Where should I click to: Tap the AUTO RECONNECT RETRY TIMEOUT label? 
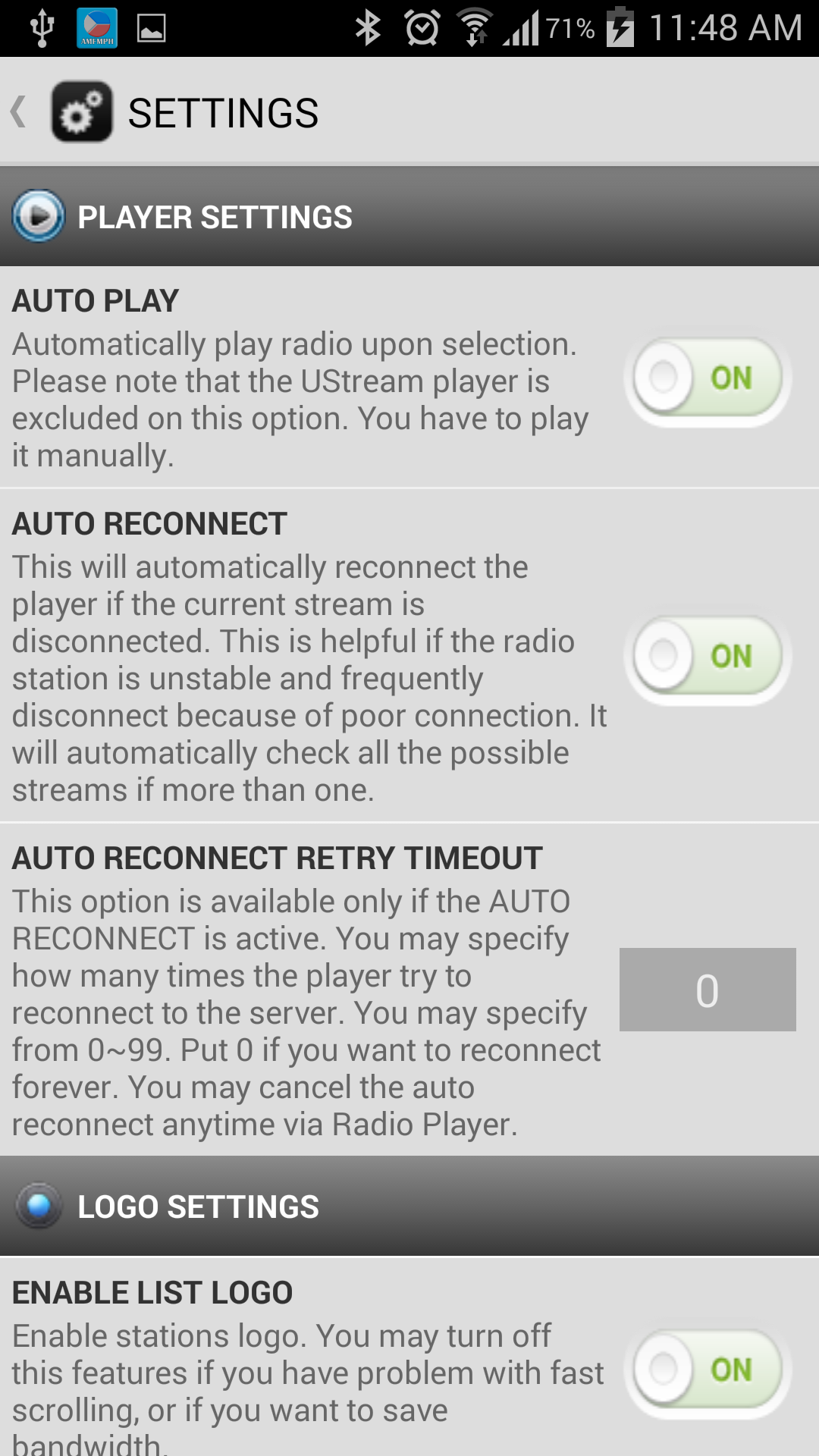click(x=276, y=858)
